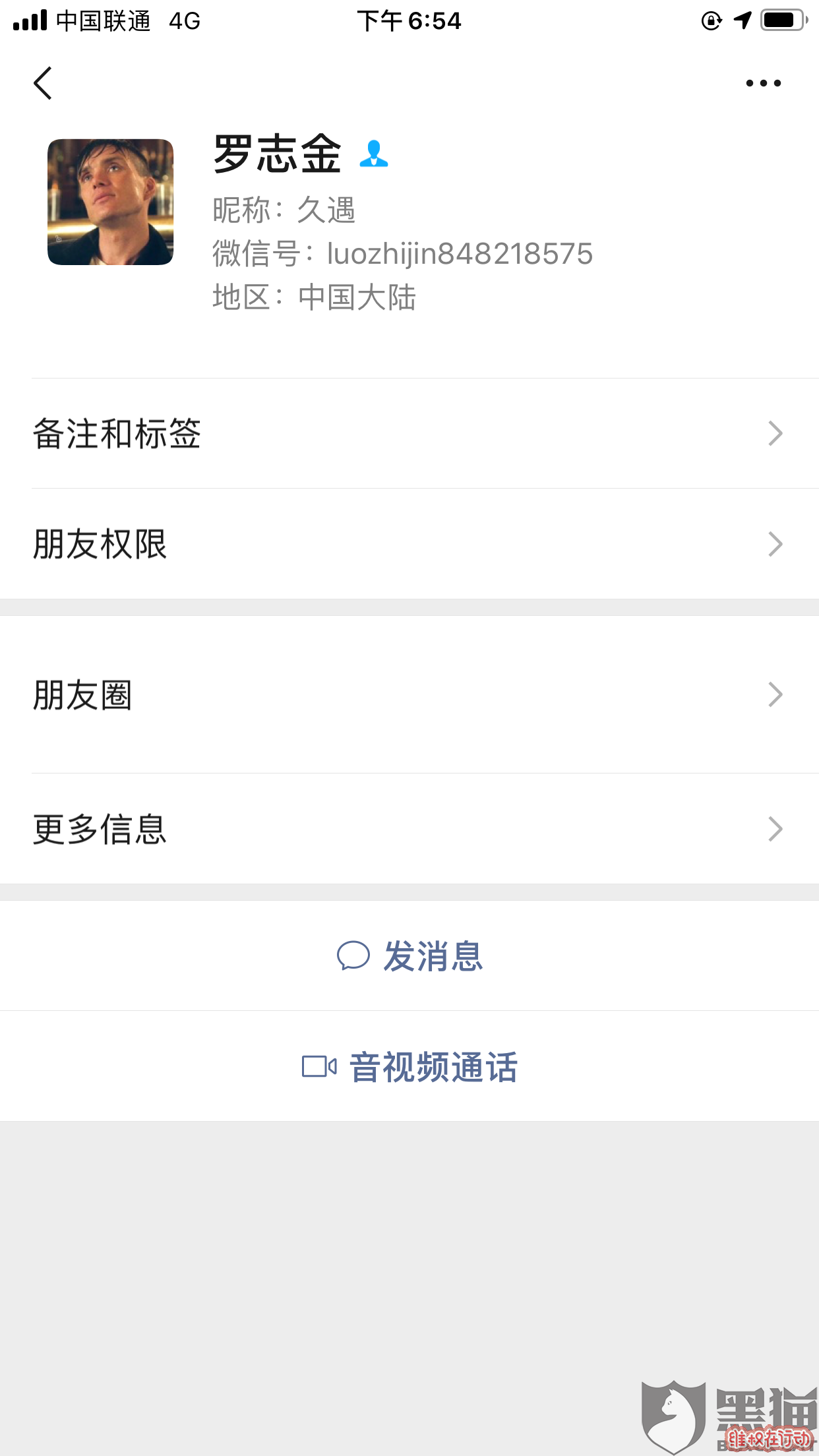
Task: Open 更多信息 row
Action: (x=409, y=829)
